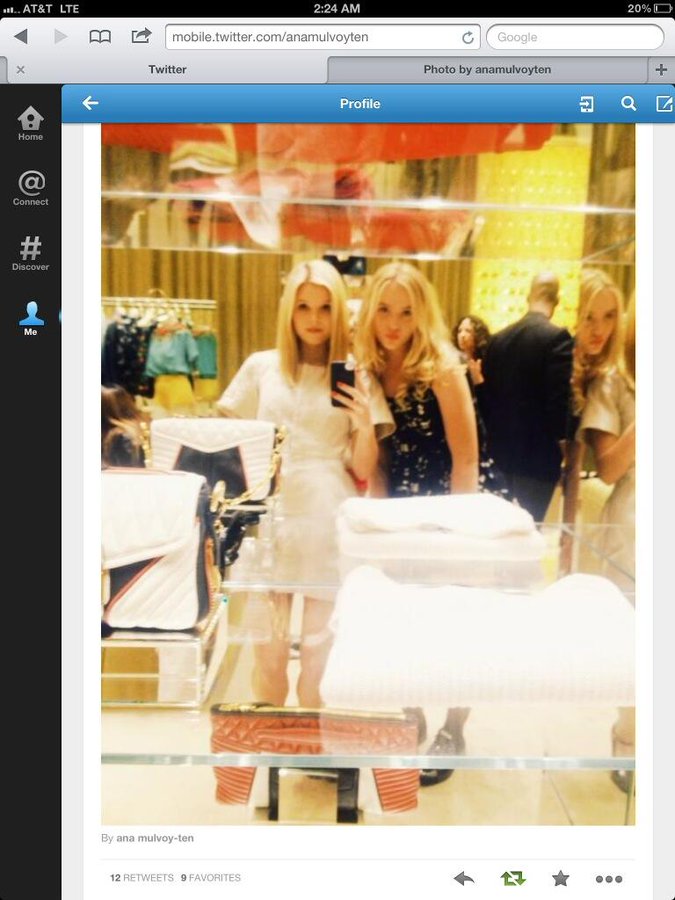Favorite this tweet with star

click(561, 878)
